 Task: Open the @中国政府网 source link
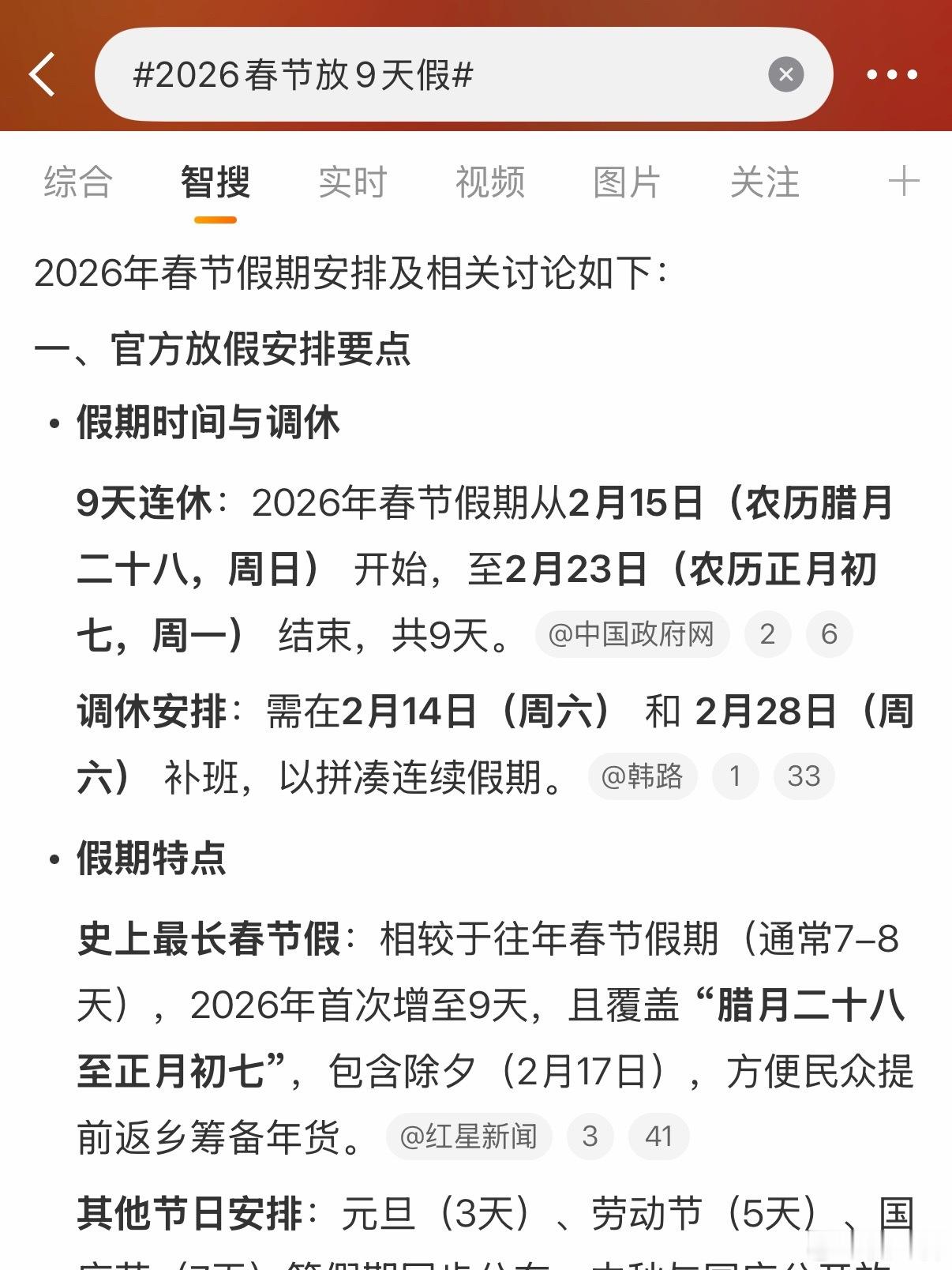point(632,634)
